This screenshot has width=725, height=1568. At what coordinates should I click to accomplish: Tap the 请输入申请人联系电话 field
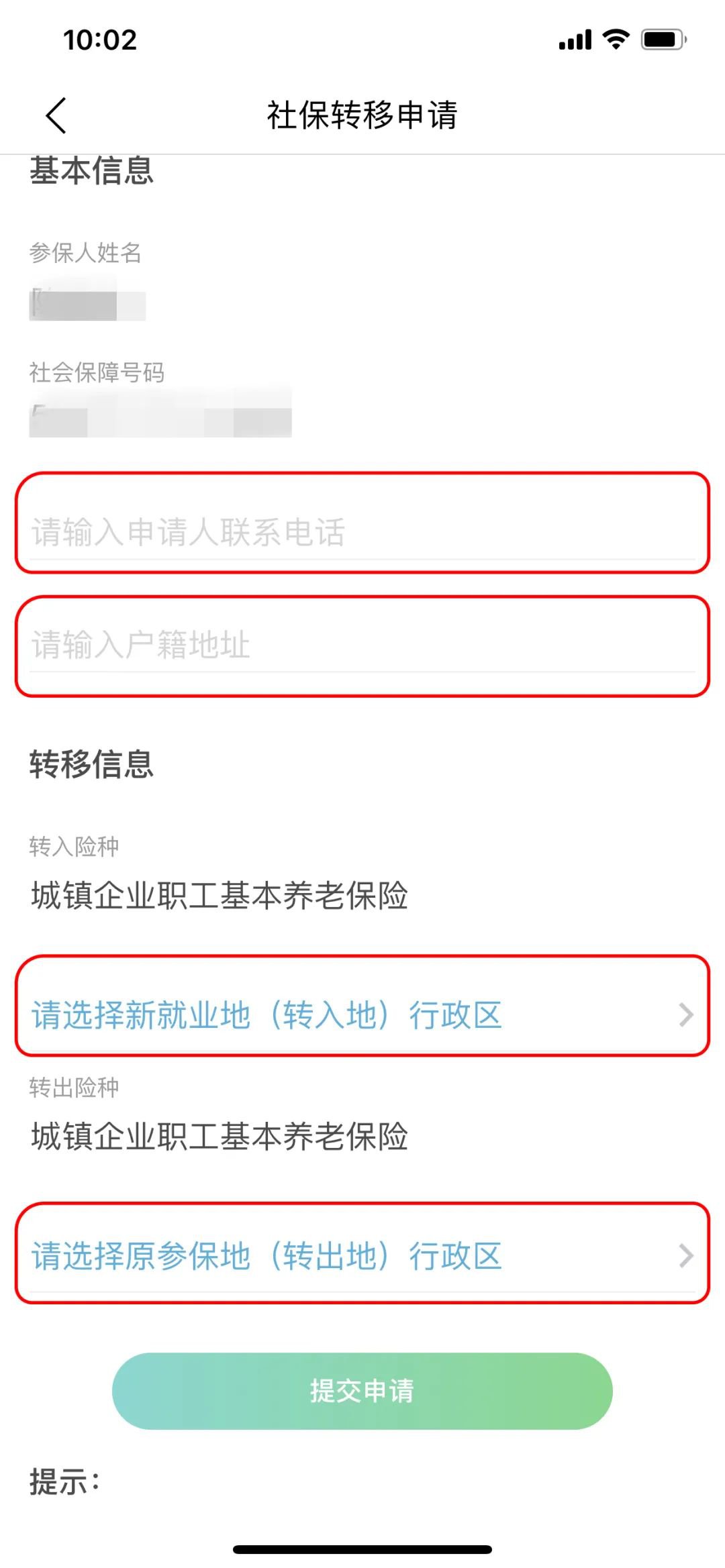pyautogui.click(x=362, y=532)
